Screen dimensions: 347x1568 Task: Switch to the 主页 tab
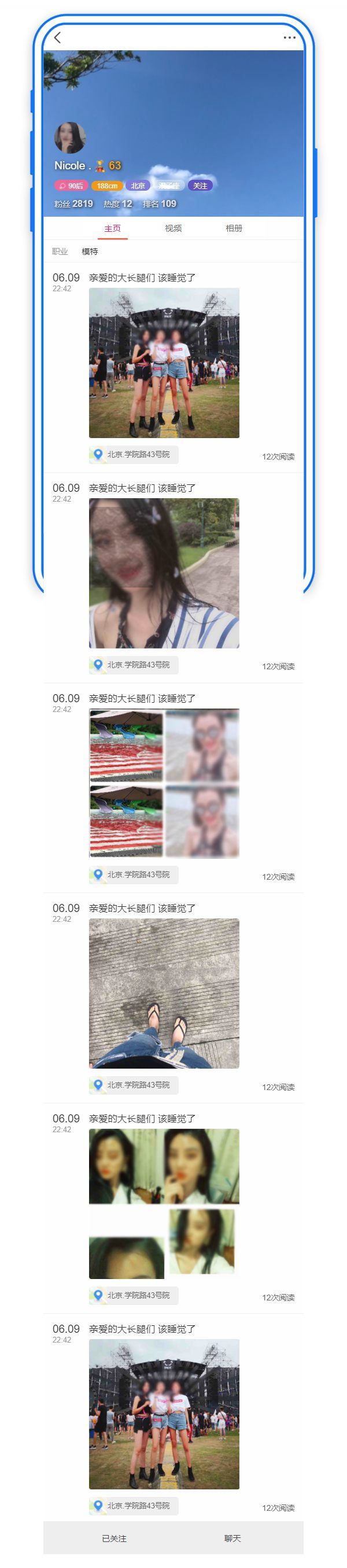(x=113, y=228)
